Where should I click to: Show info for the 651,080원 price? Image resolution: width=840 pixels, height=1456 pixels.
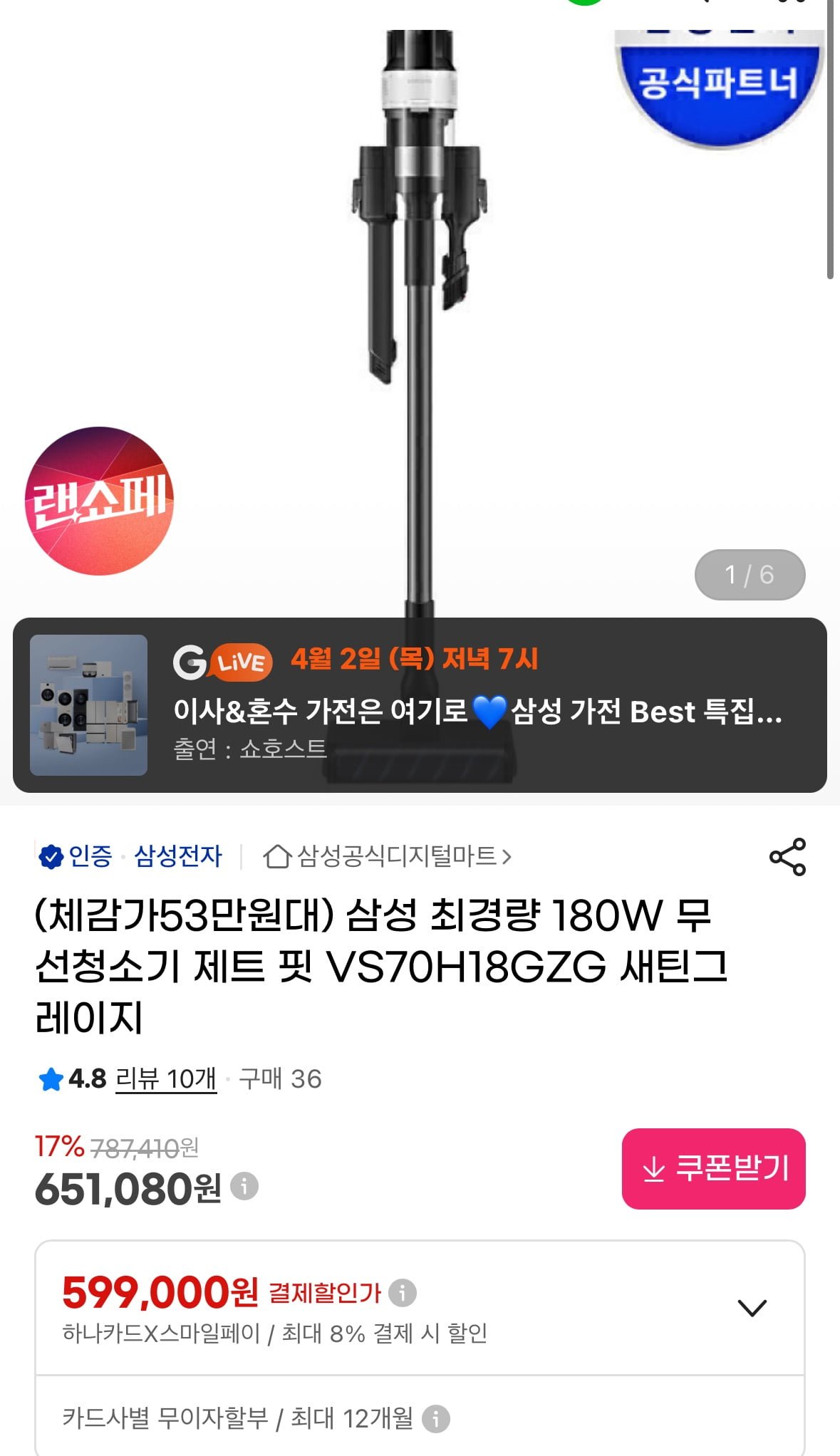tap(244, 1186)
